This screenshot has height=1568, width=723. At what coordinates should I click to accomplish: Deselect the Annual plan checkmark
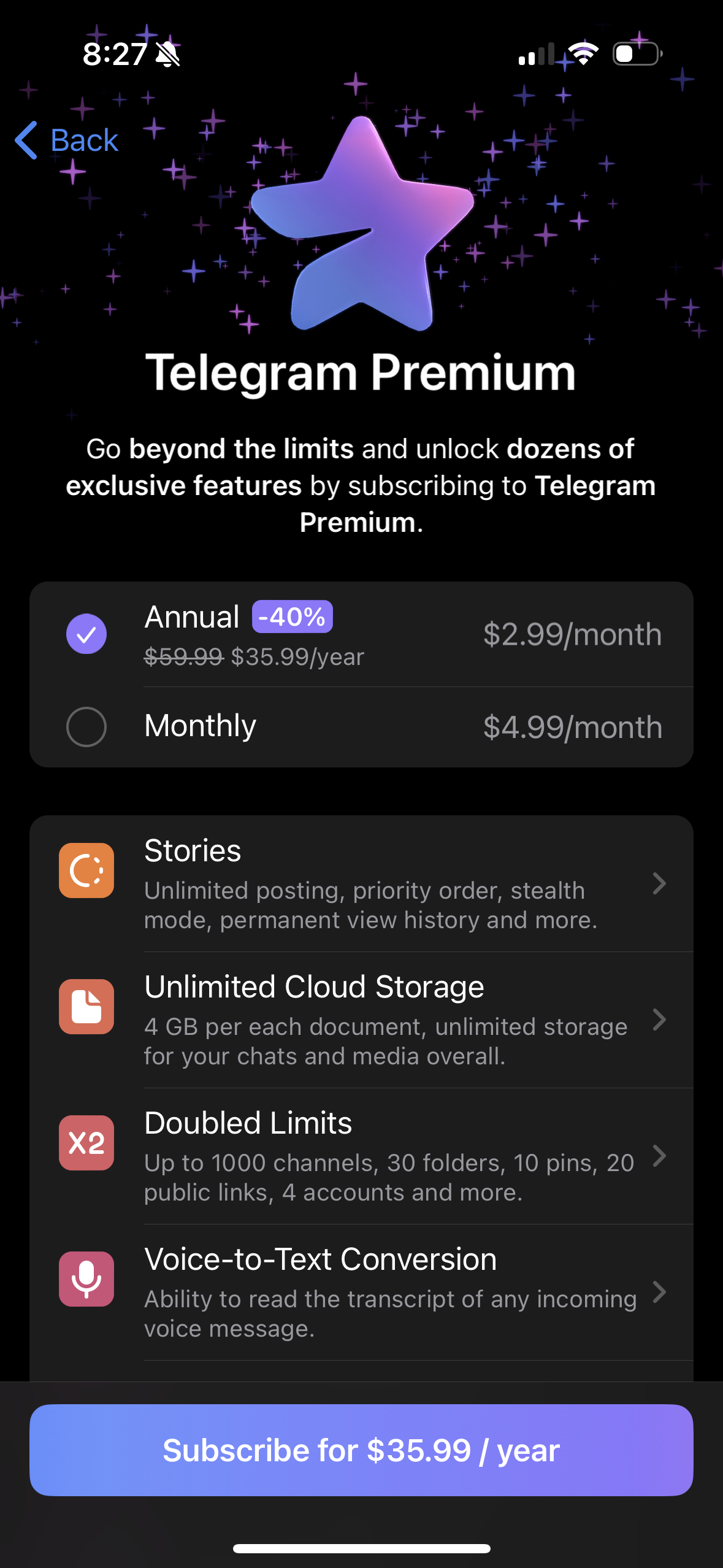(86, 633)
